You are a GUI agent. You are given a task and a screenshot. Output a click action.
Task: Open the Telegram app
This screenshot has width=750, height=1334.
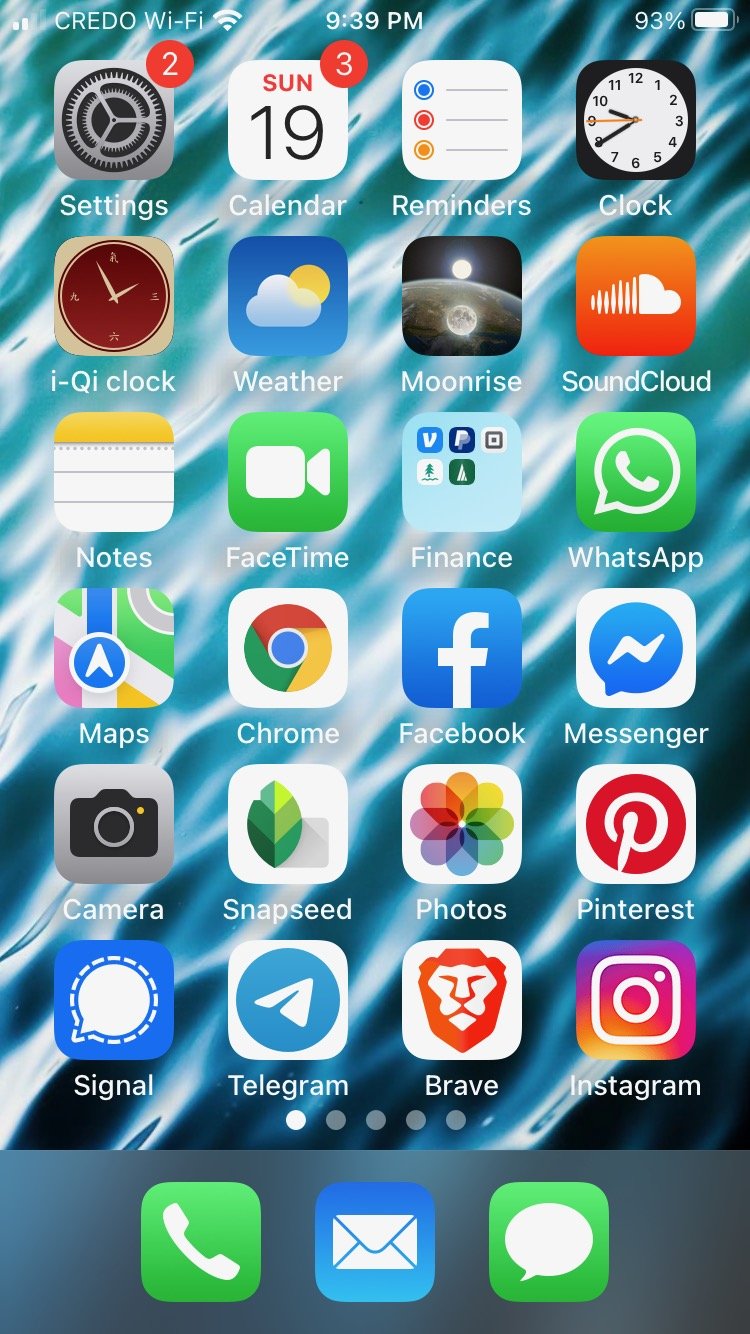pyautogui.click(x=288, y=1000)
